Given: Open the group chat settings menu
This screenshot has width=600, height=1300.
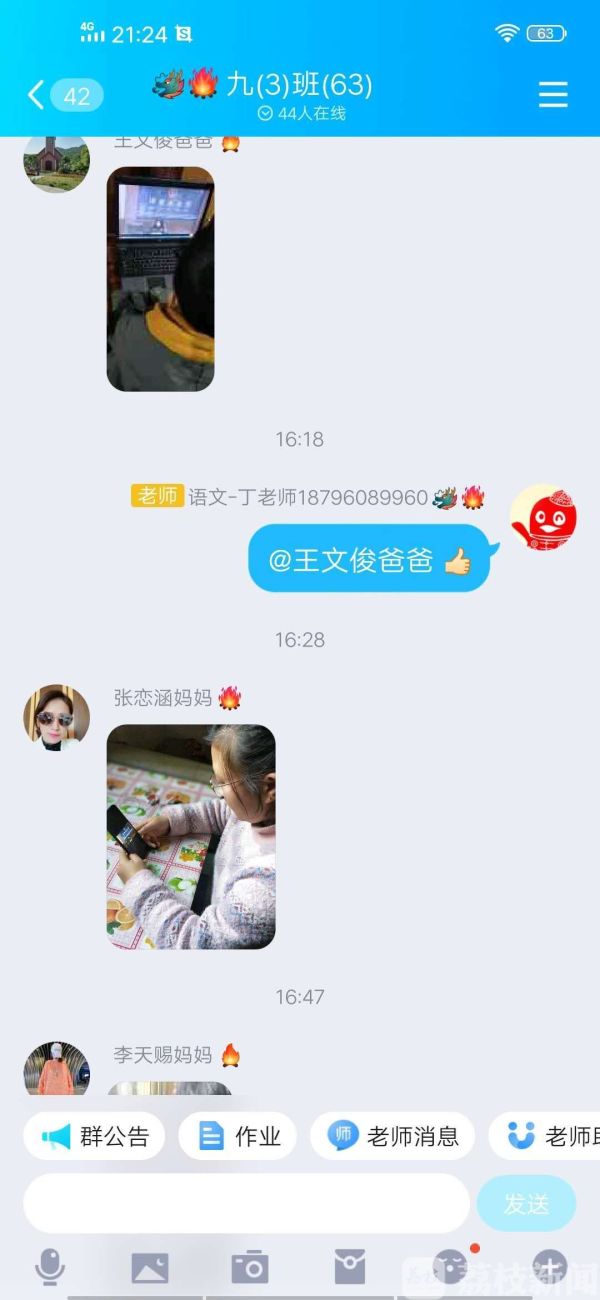Looking at the screenshot, I should (553, 95).
